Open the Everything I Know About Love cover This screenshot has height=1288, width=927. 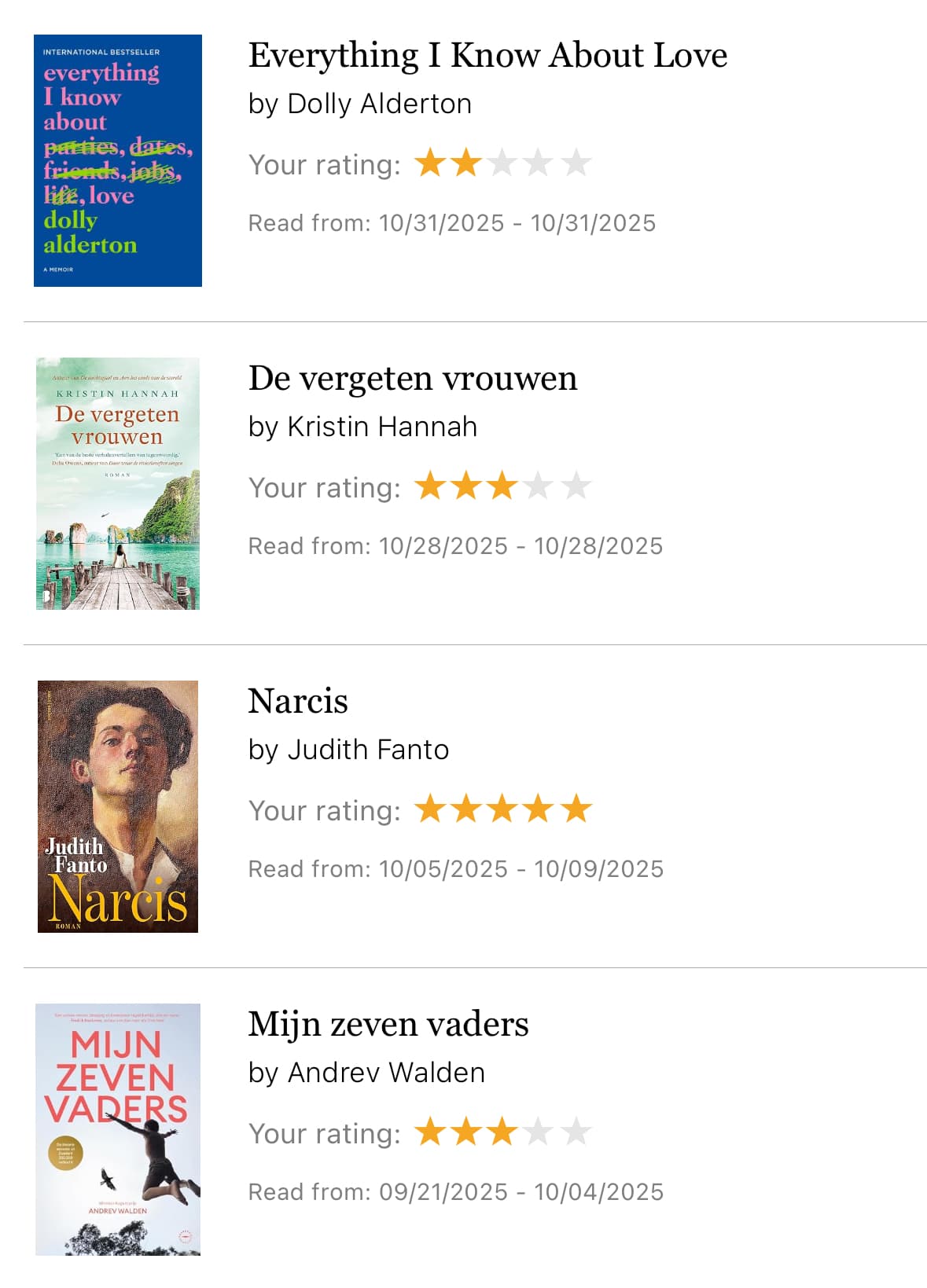pyautogui.click(x=118, y=160)
